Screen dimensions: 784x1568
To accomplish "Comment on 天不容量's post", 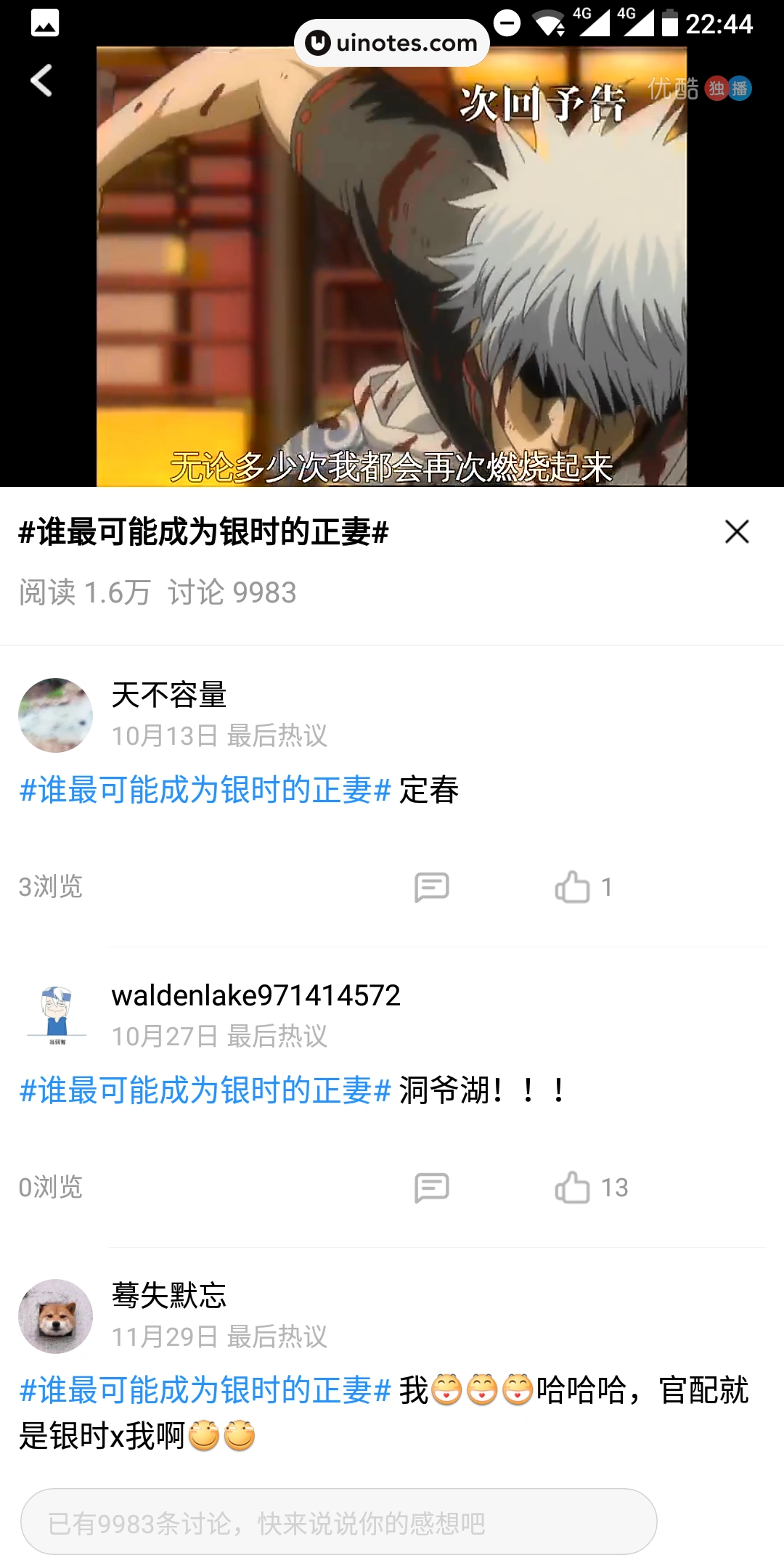I will point(431,887).
